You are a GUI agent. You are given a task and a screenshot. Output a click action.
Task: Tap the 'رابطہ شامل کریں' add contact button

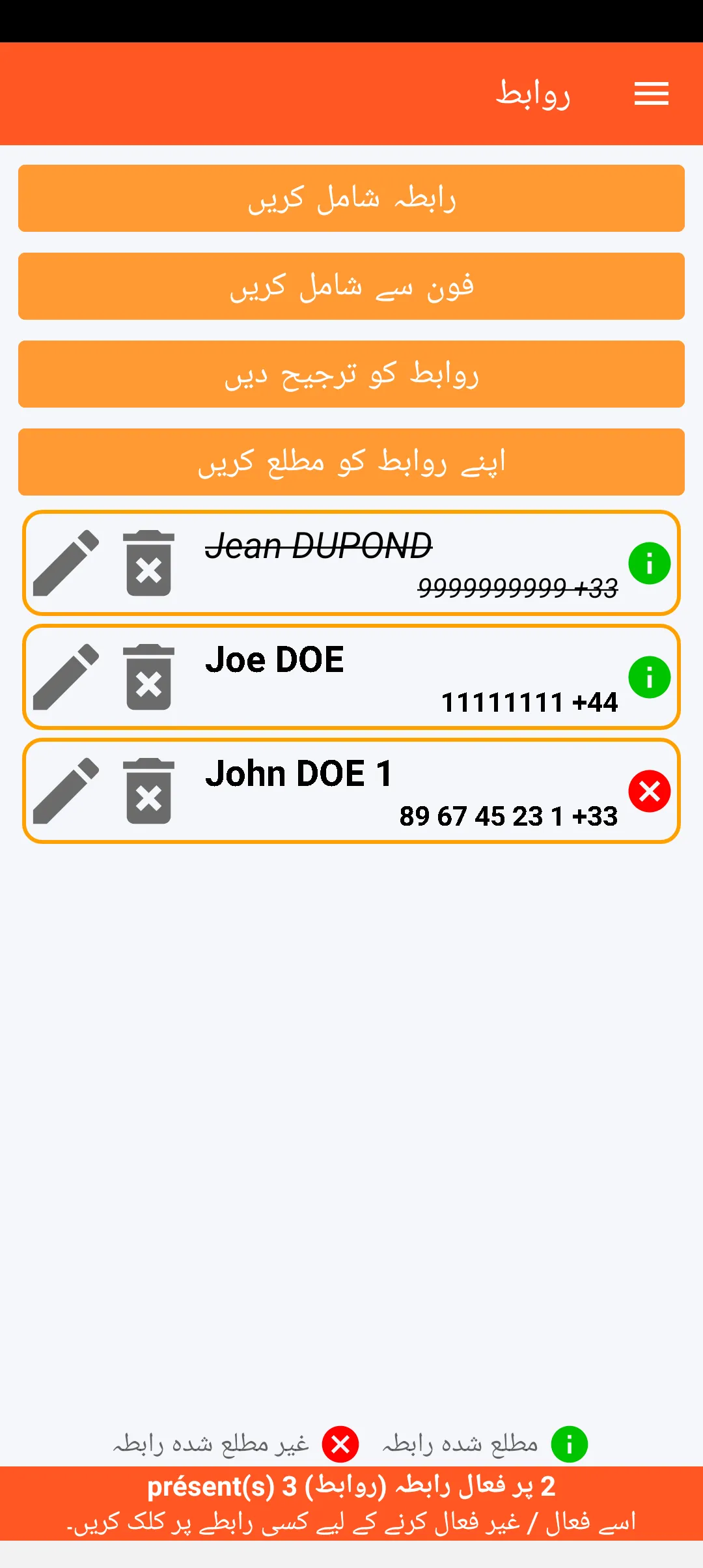[351, 198]
